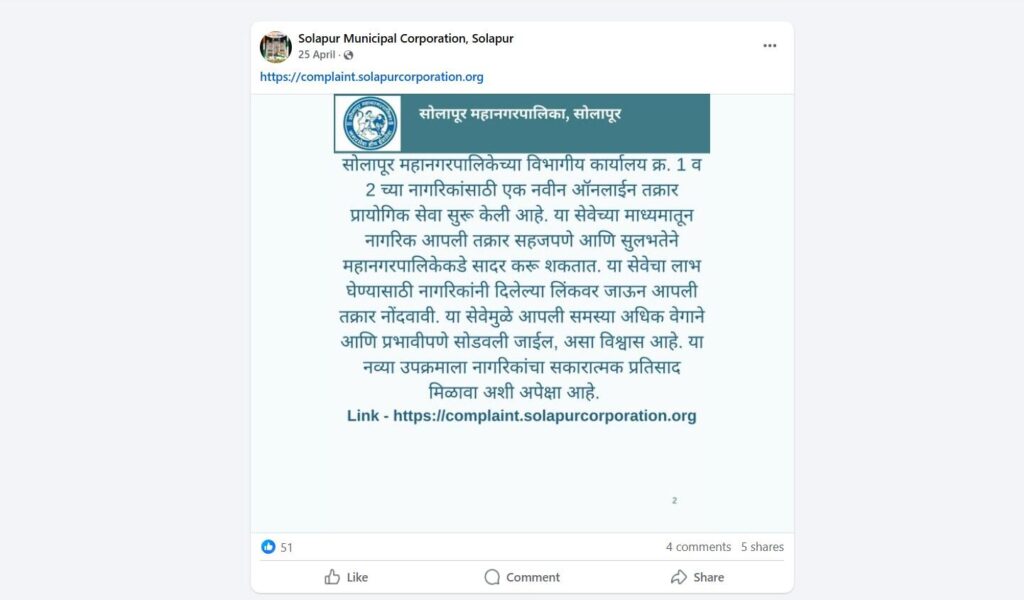Screen dimensions: 1024x600
Task: Open Solapur Municipal Corporation profile picture
Action: [276, 47]
